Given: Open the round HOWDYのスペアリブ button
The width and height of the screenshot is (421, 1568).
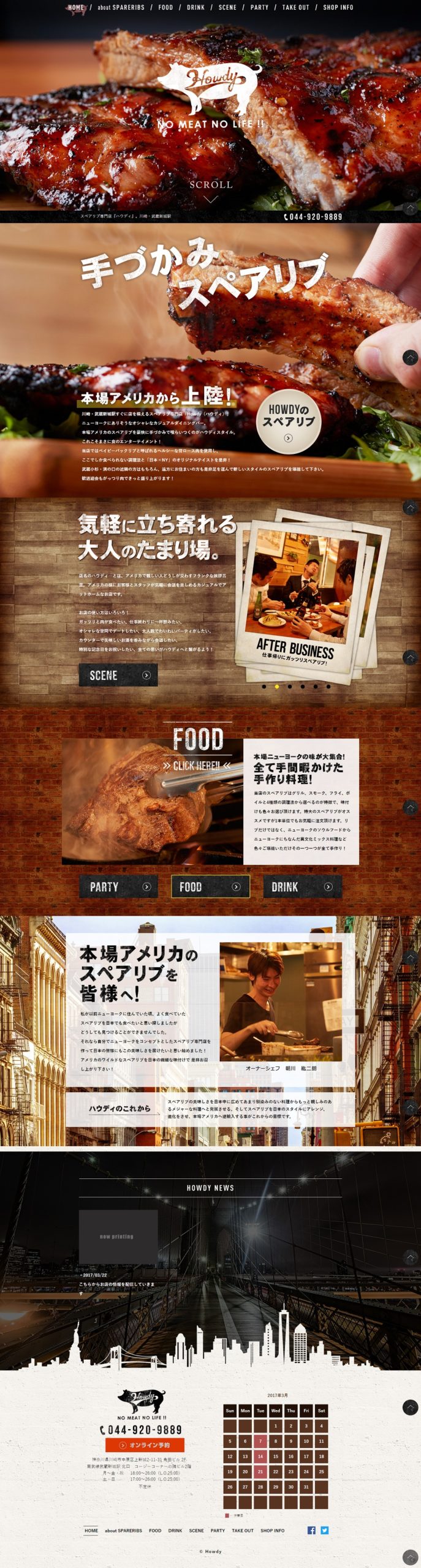Looking at the screenshot, I should pyautogui.click(x=288, y=421).
